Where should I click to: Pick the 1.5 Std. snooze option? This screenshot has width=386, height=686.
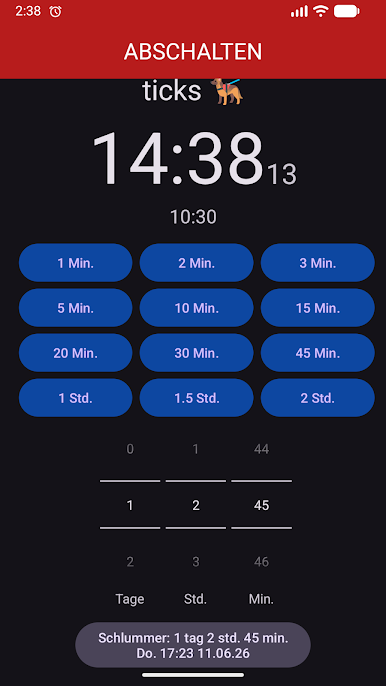197,398
